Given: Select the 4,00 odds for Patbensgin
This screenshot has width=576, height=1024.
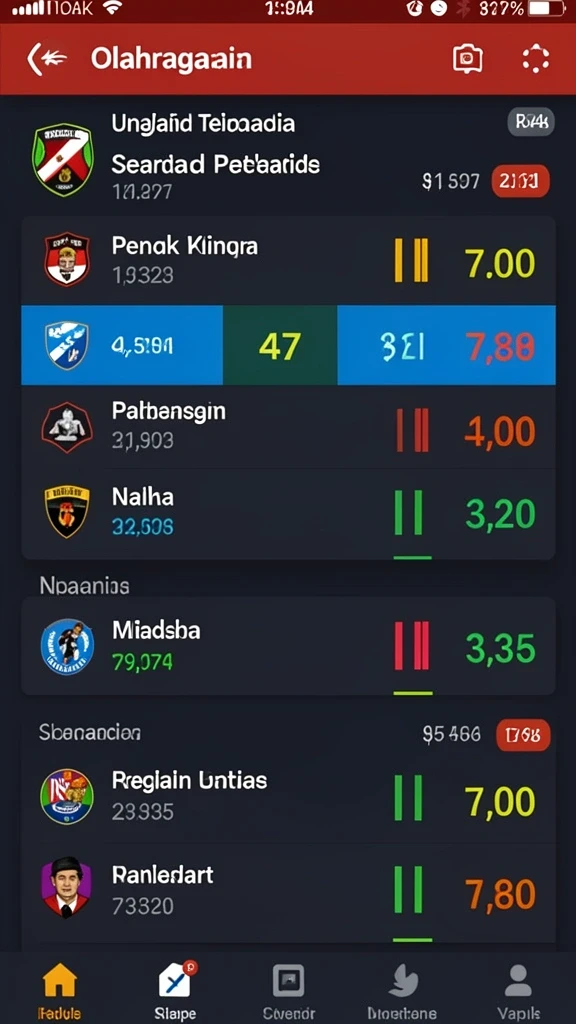Looking at the screenshot, I should 500,430.
